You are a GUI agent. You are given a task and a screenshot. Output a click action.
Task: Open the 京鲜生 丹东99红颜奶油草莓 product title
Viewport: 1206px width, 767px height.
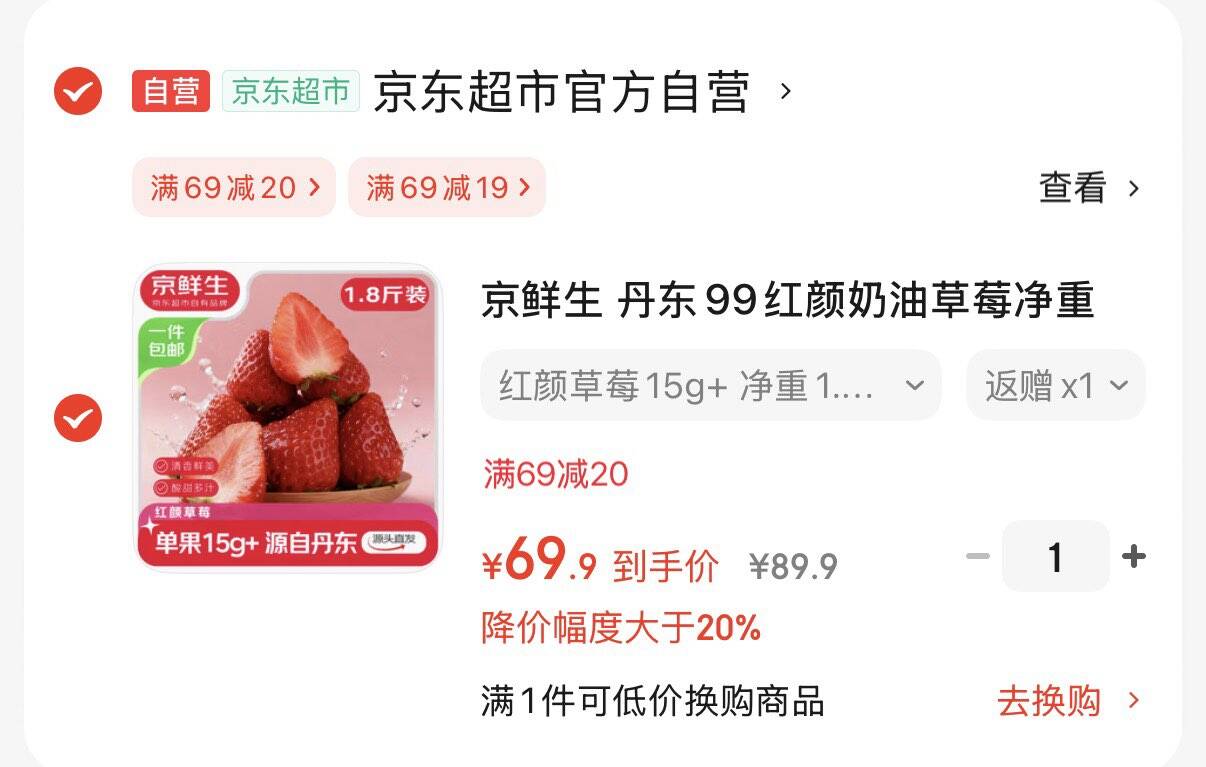tap(788, 300)
